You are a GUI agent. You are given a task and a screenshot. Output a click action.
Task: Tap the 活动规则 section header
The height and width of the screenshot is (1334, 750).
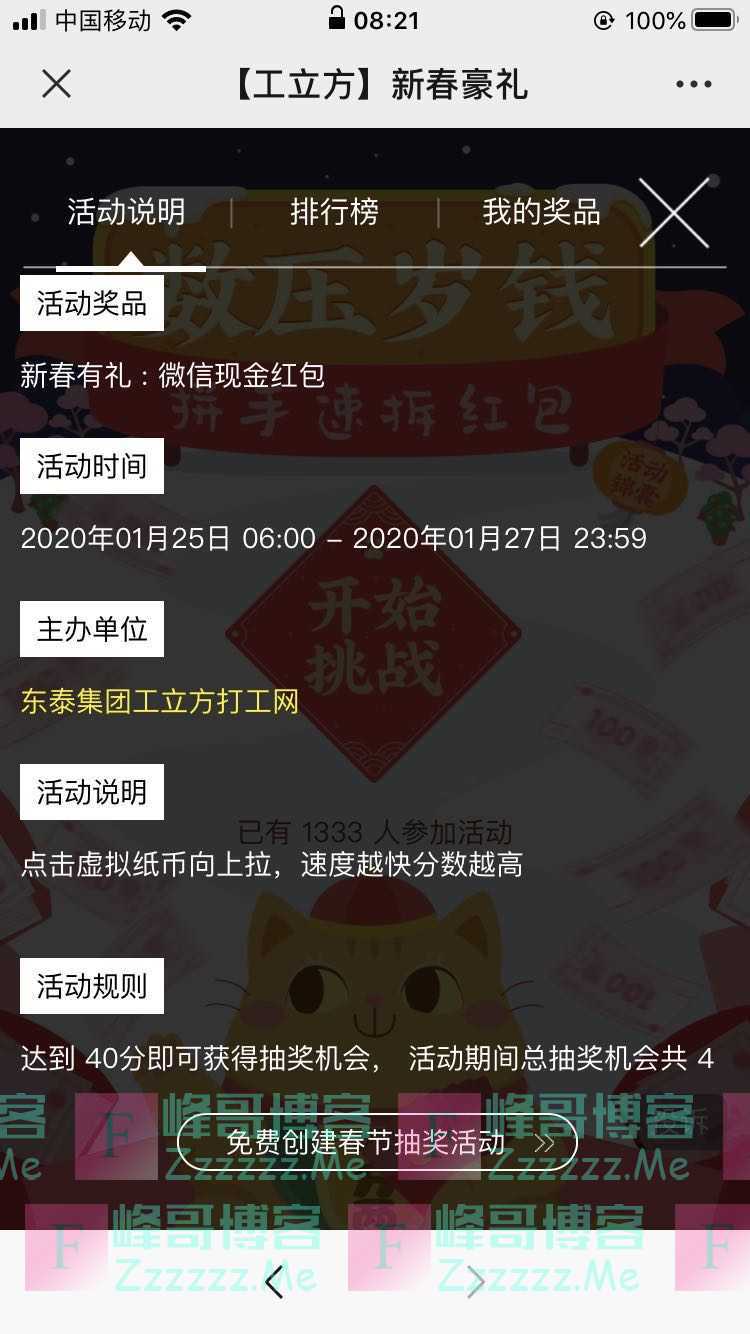[91, 985]
